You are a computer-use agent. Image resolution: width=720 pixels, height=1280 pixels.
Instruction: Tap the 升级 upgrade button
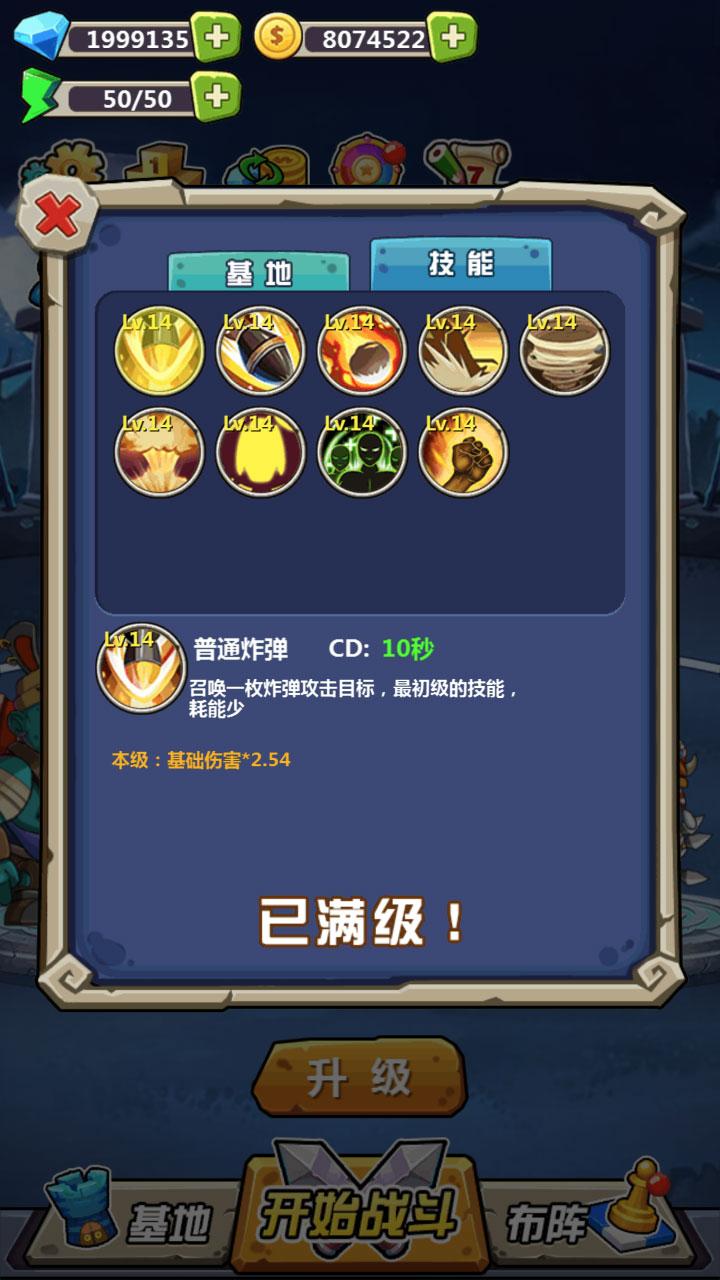(x=359, y=1077)
